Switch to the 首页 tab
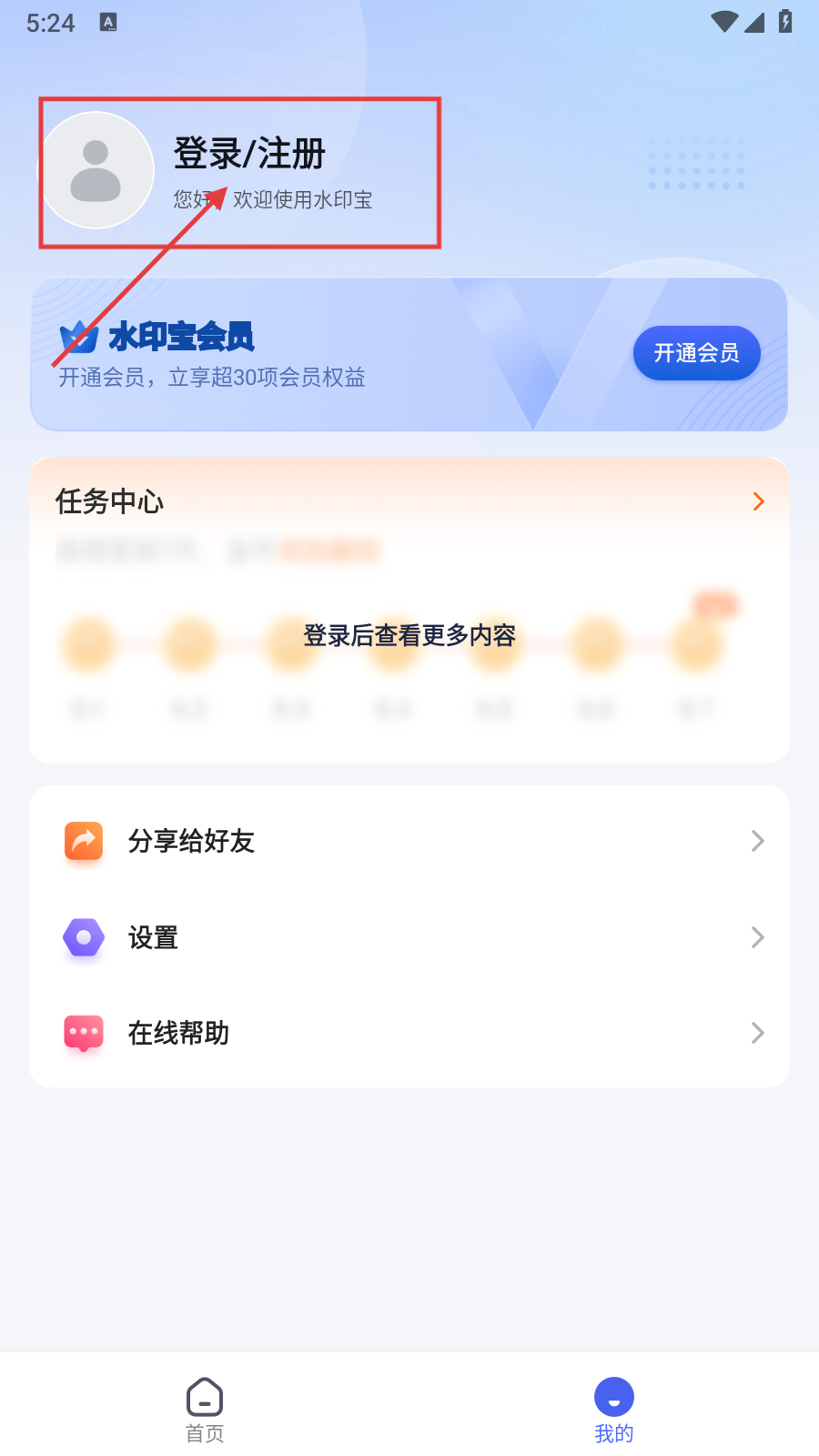The height and width of the screenshot is (1456, 819). tap(205, 1410)
